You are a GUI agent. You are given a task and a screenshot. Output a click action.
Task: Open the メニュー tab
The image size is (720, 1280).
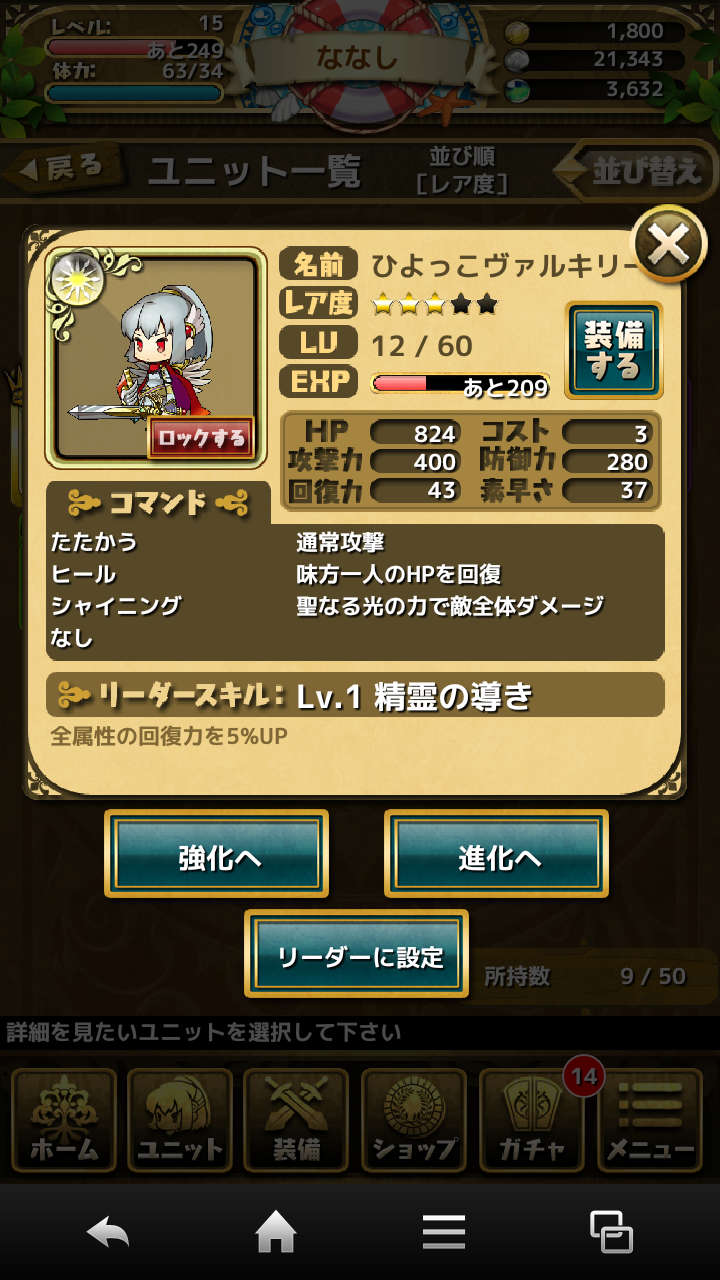[x=650, y=1120]
